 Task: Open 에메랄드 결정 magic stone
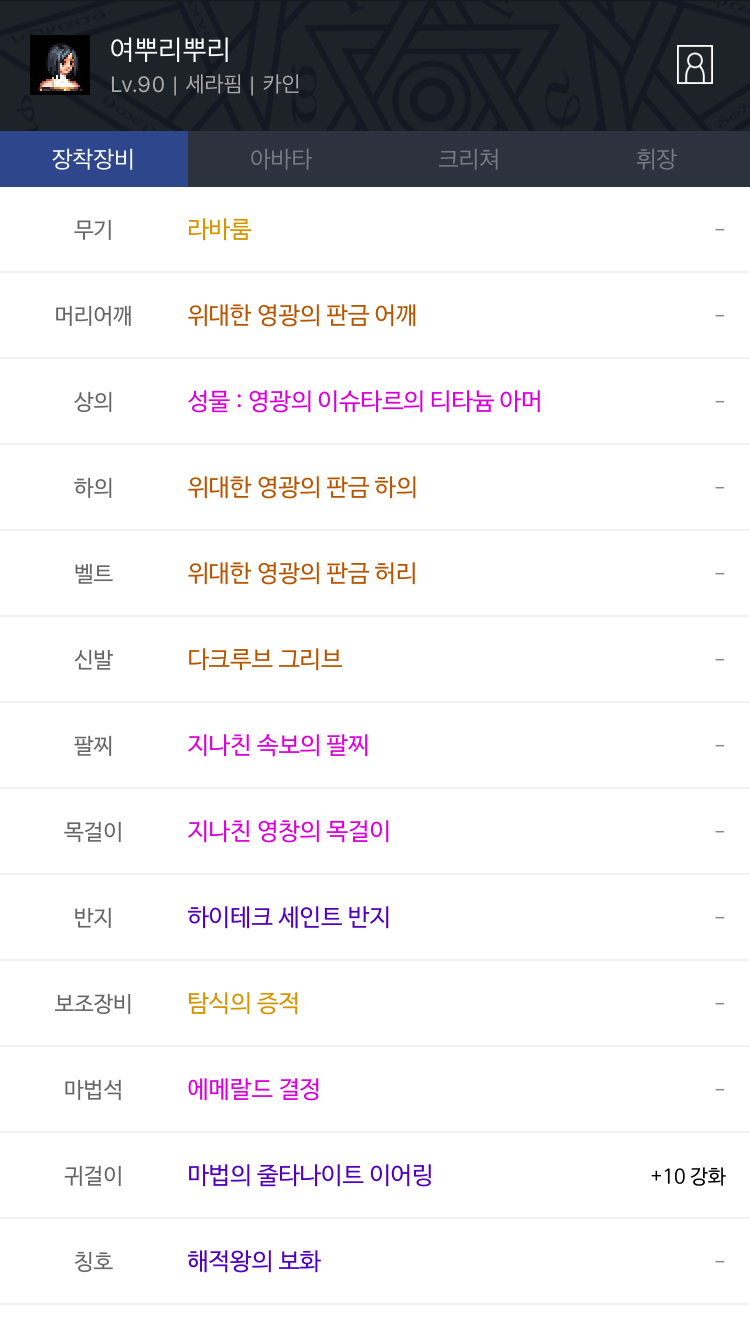pos(375,1089)
